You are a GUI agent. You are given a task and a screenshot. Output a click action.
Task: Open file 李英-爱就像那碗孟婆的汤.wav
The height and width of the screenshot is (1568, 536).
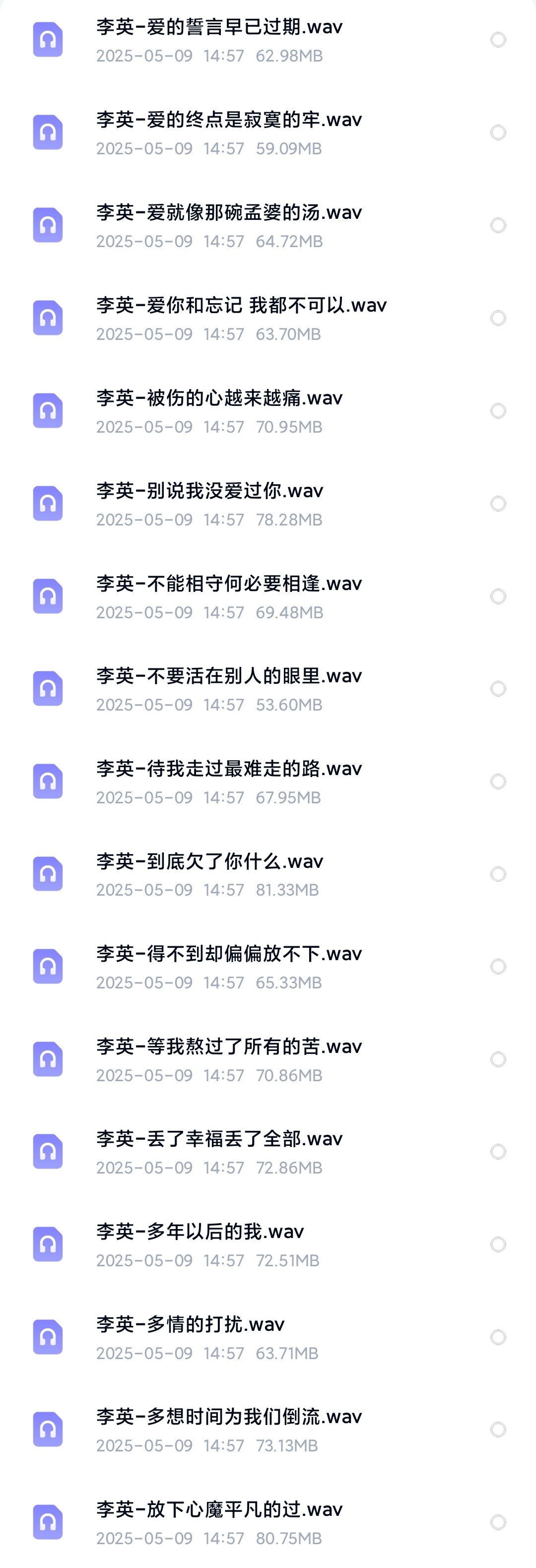tap(229, 213)
